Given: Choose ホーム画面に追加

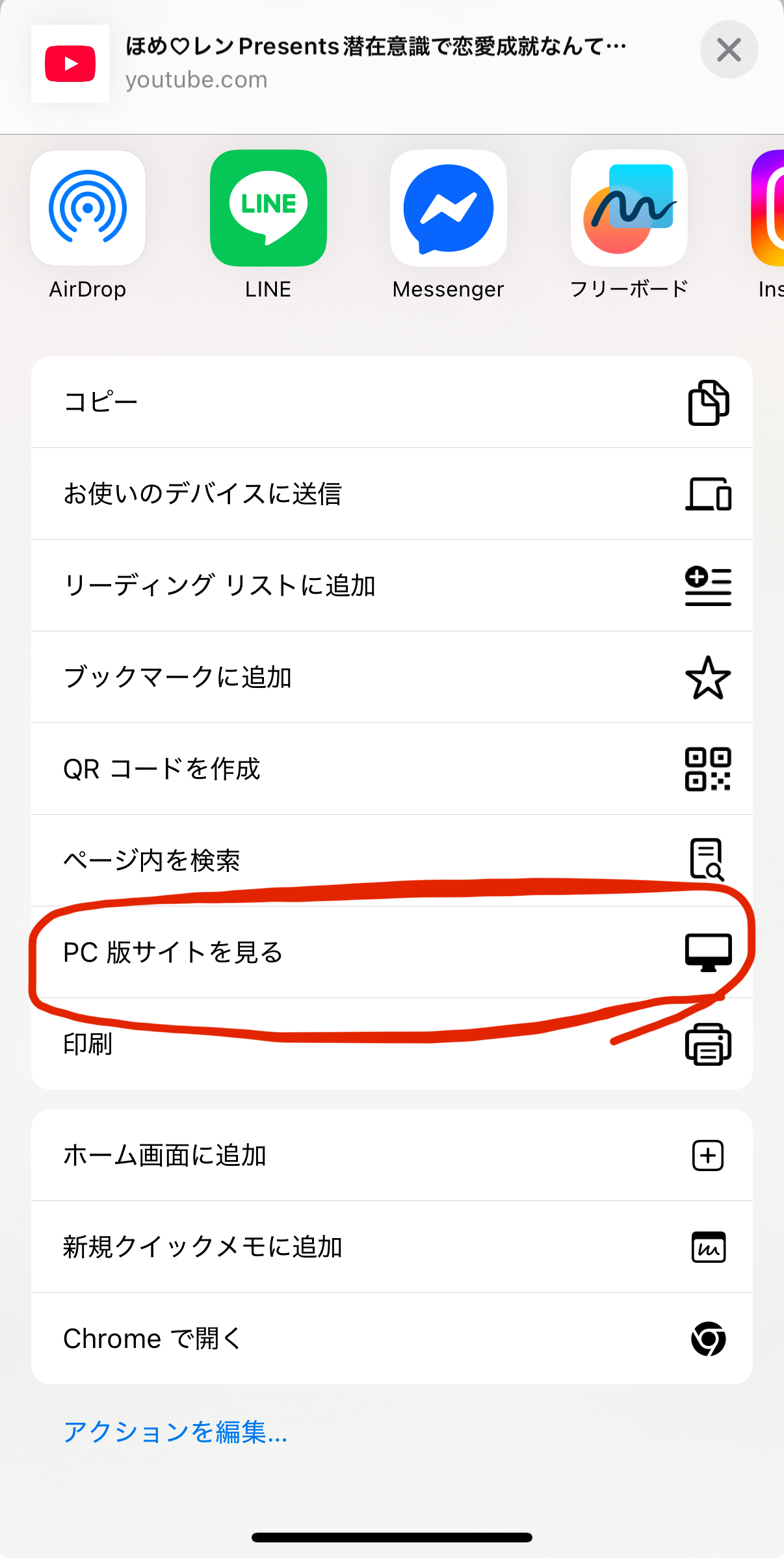Looking at the screenshot, I should pyautogui.click(x=392, y=1155).
